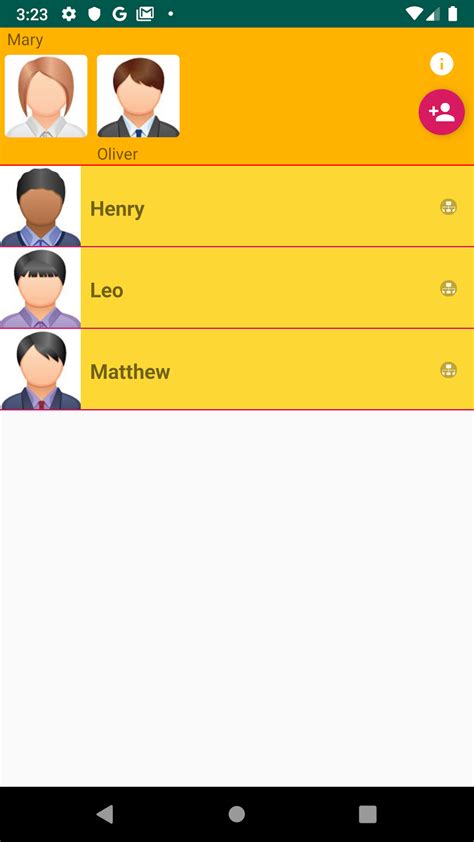The image size is (474, 842).
Task: Go to the home screen
Action: point(237,814)
